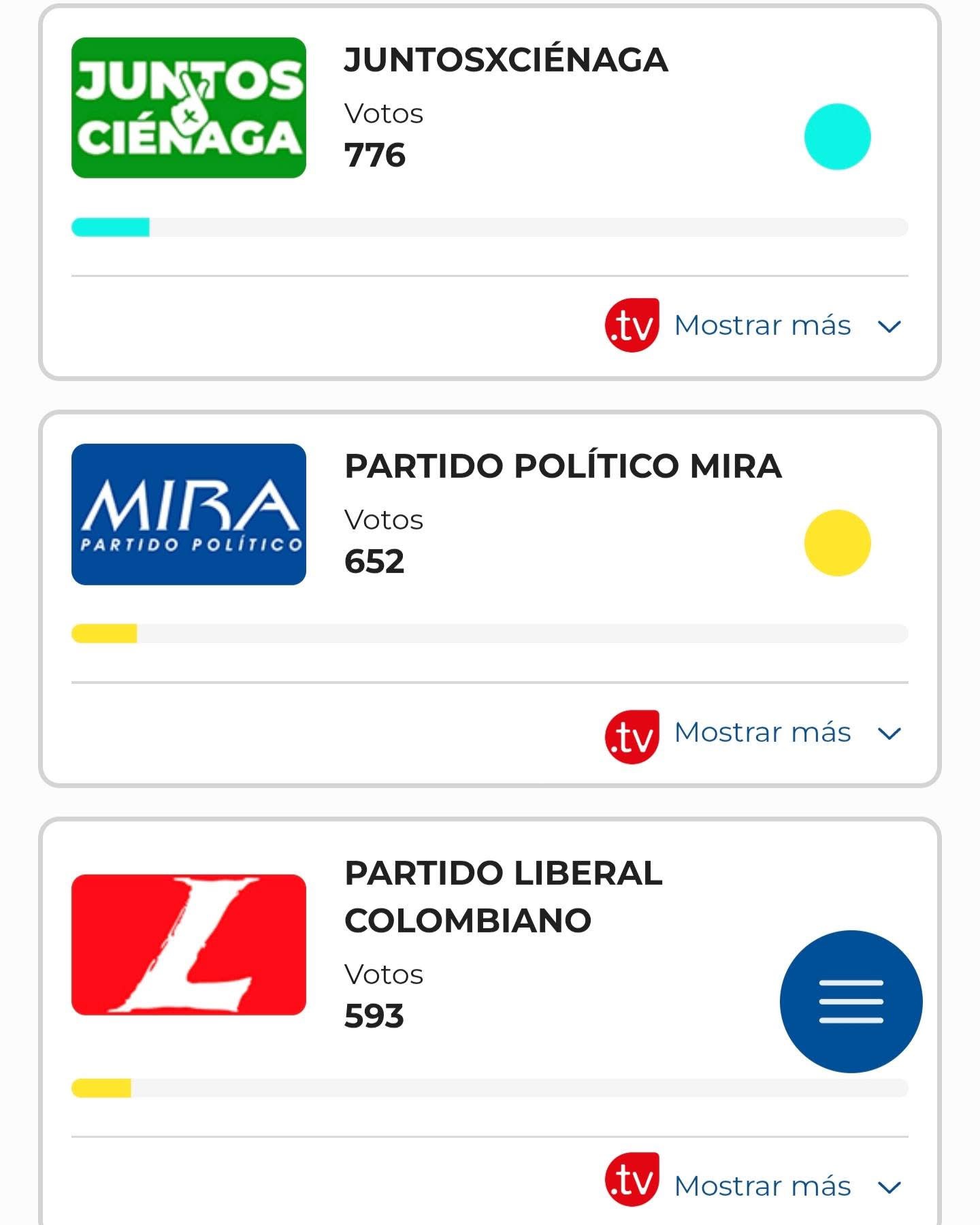Viewport: 980px width, 1225px height.
Task: Open the floating hamburger menu button
Action: coord(851,1001)
